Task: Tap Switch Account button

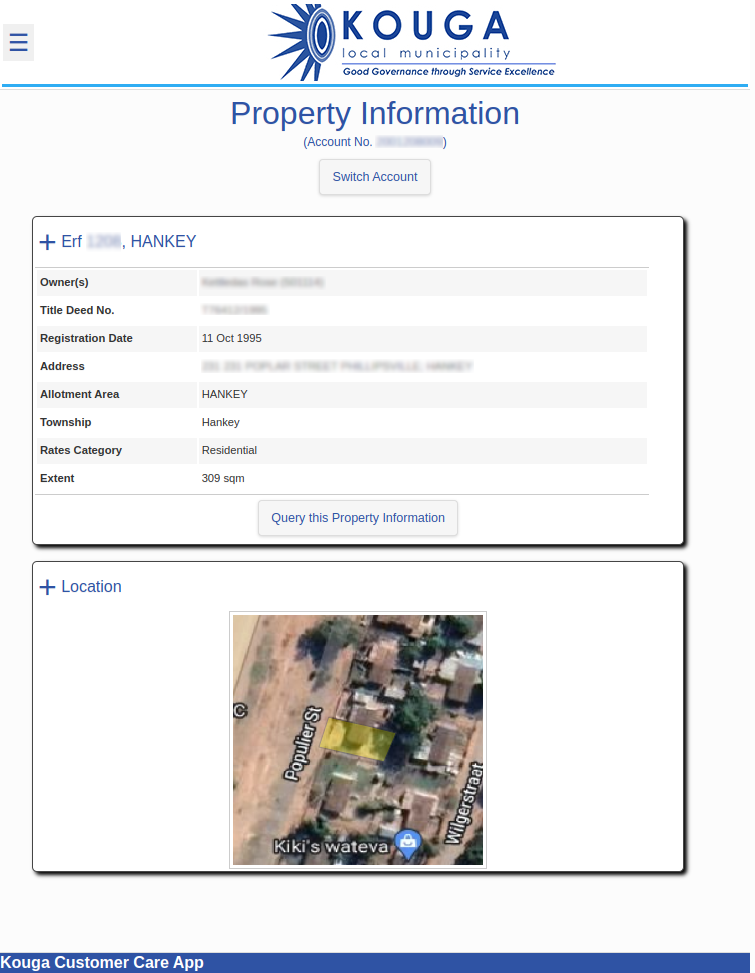Action: [x=375, y=177]
